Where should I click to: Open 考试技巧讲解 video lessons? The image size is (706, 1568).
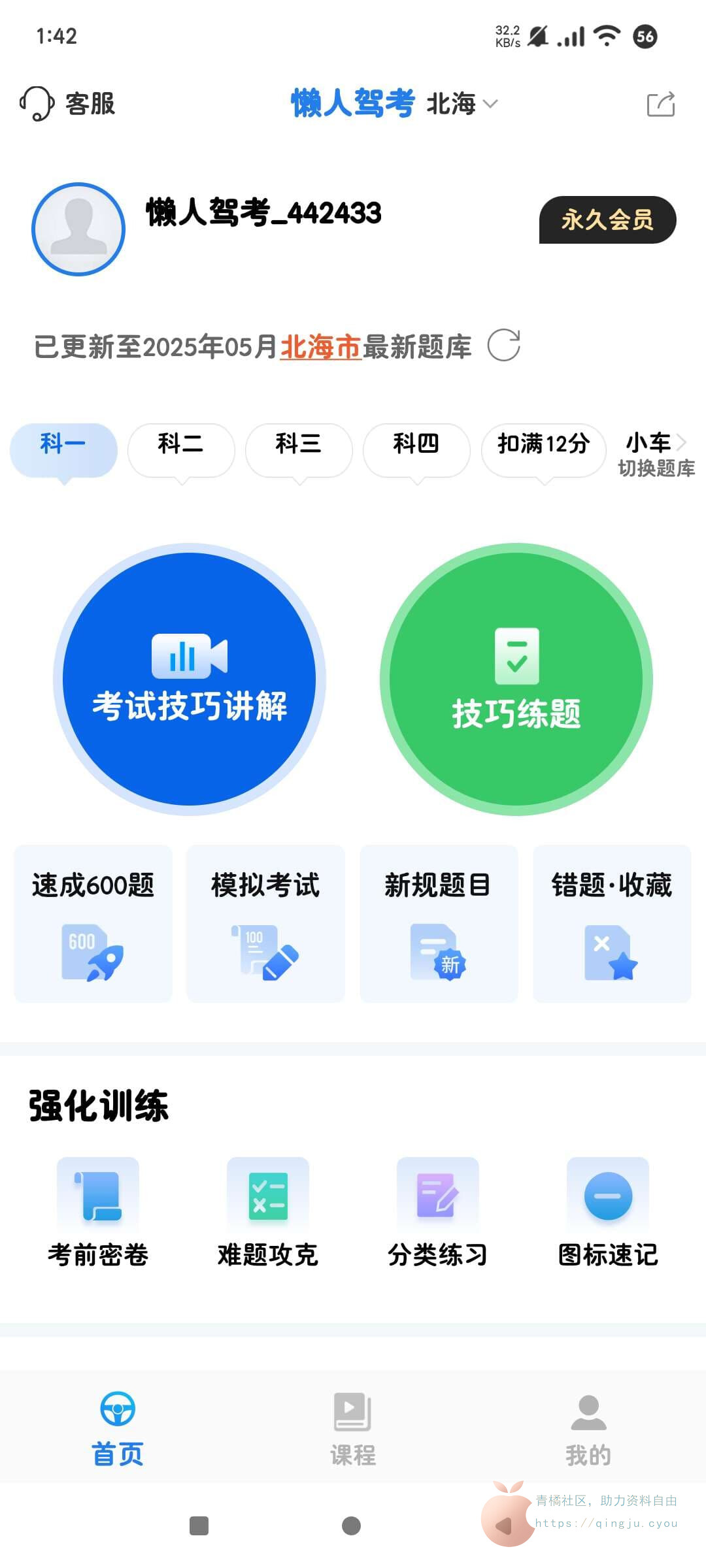tap(190, 679)
